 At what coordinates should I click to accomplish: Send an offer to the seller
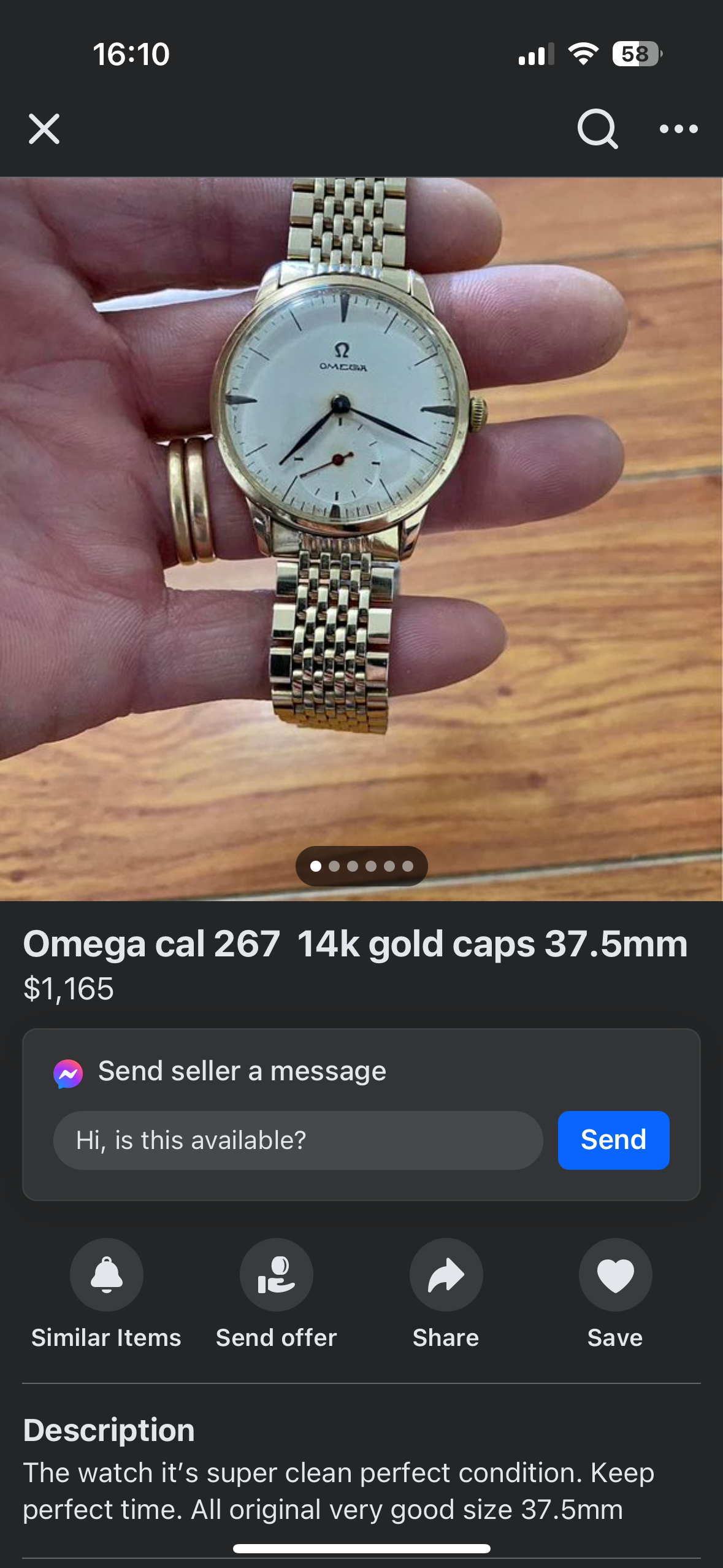277,1275
